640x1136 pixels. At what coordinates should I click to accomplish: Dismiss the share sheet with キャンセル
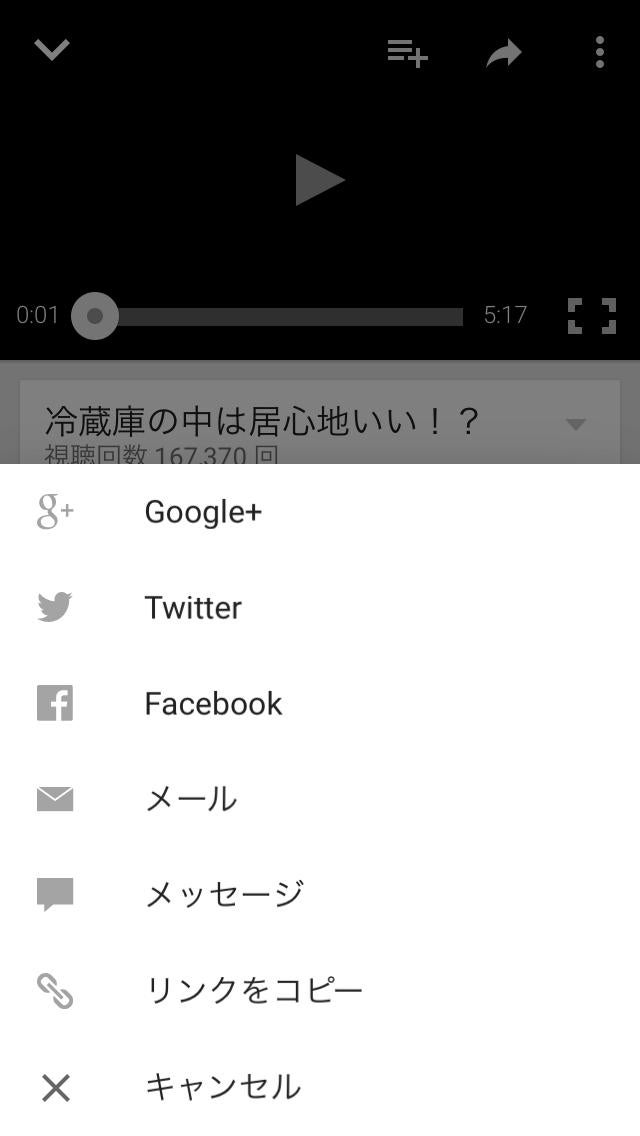tap(222, 1086)
